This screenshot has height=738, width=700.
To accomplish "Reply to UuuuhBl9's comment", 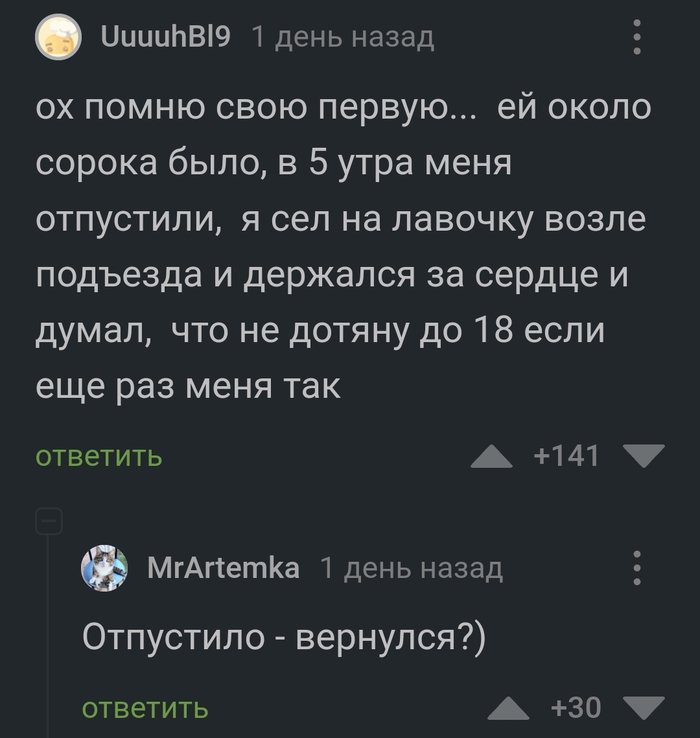I will 99,457.
